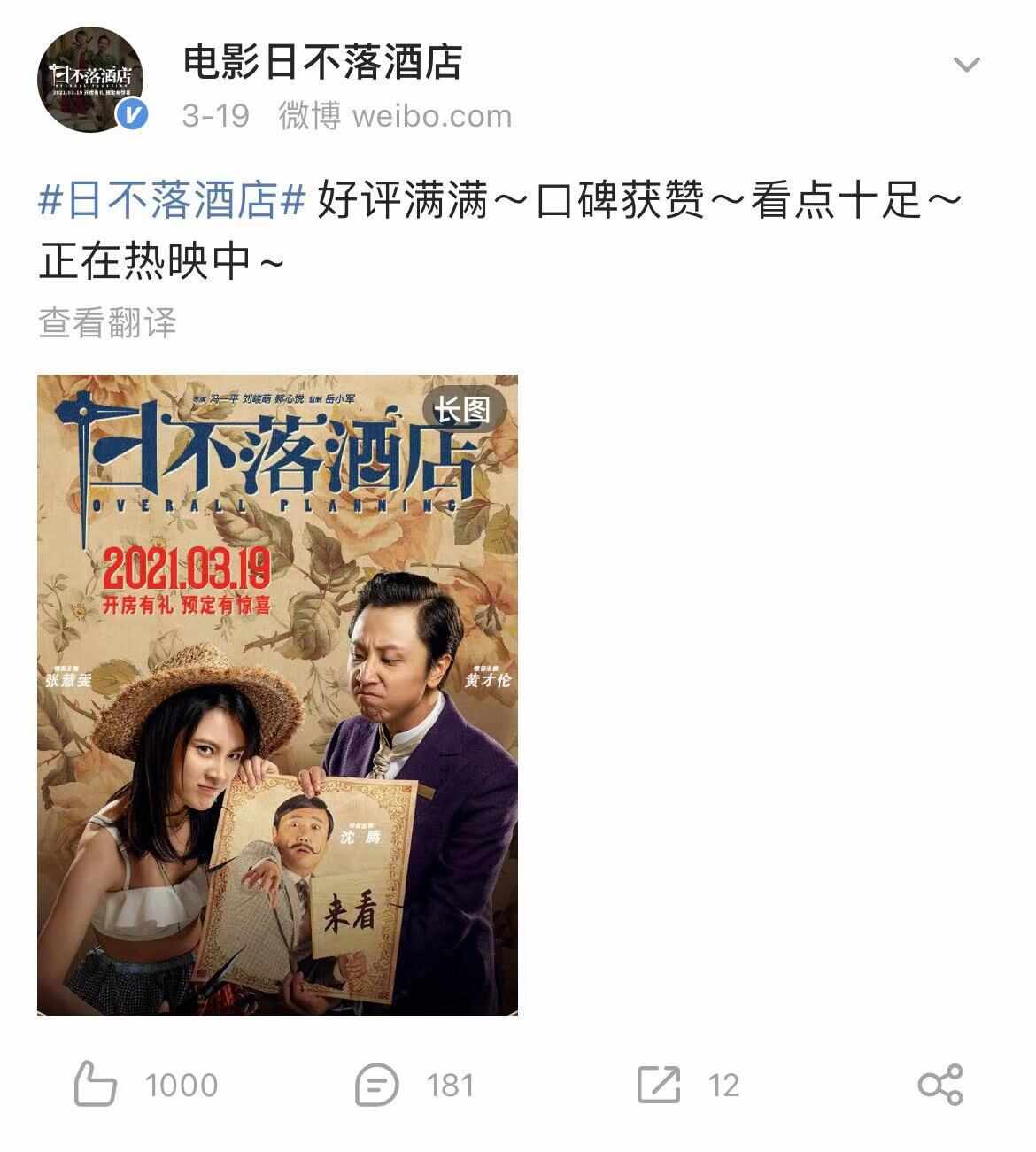Share the post via share icon
This screenshot has height=1152, width=1036.
click(939, 1084)
